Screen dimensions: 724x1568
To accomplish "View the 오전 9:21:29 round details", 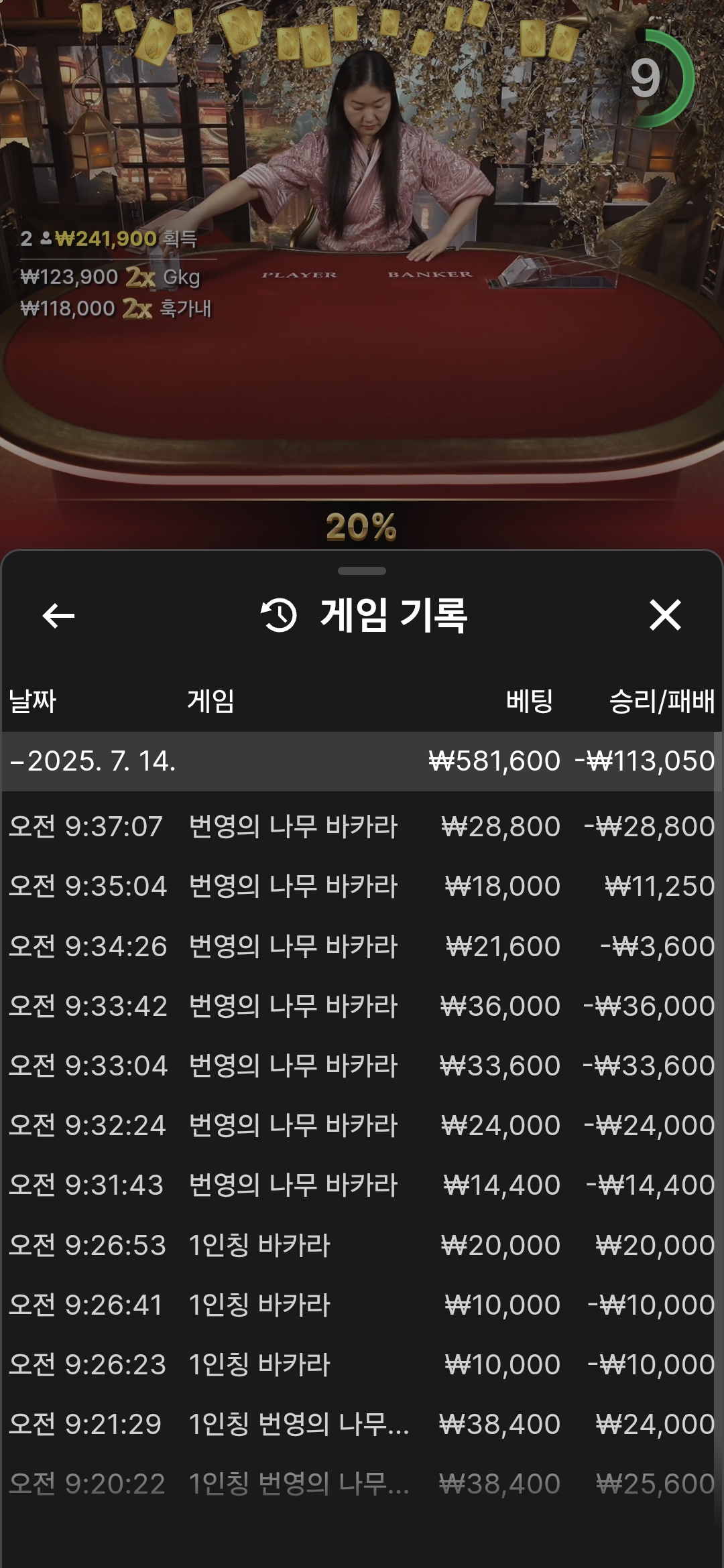I will [361, 1424].
